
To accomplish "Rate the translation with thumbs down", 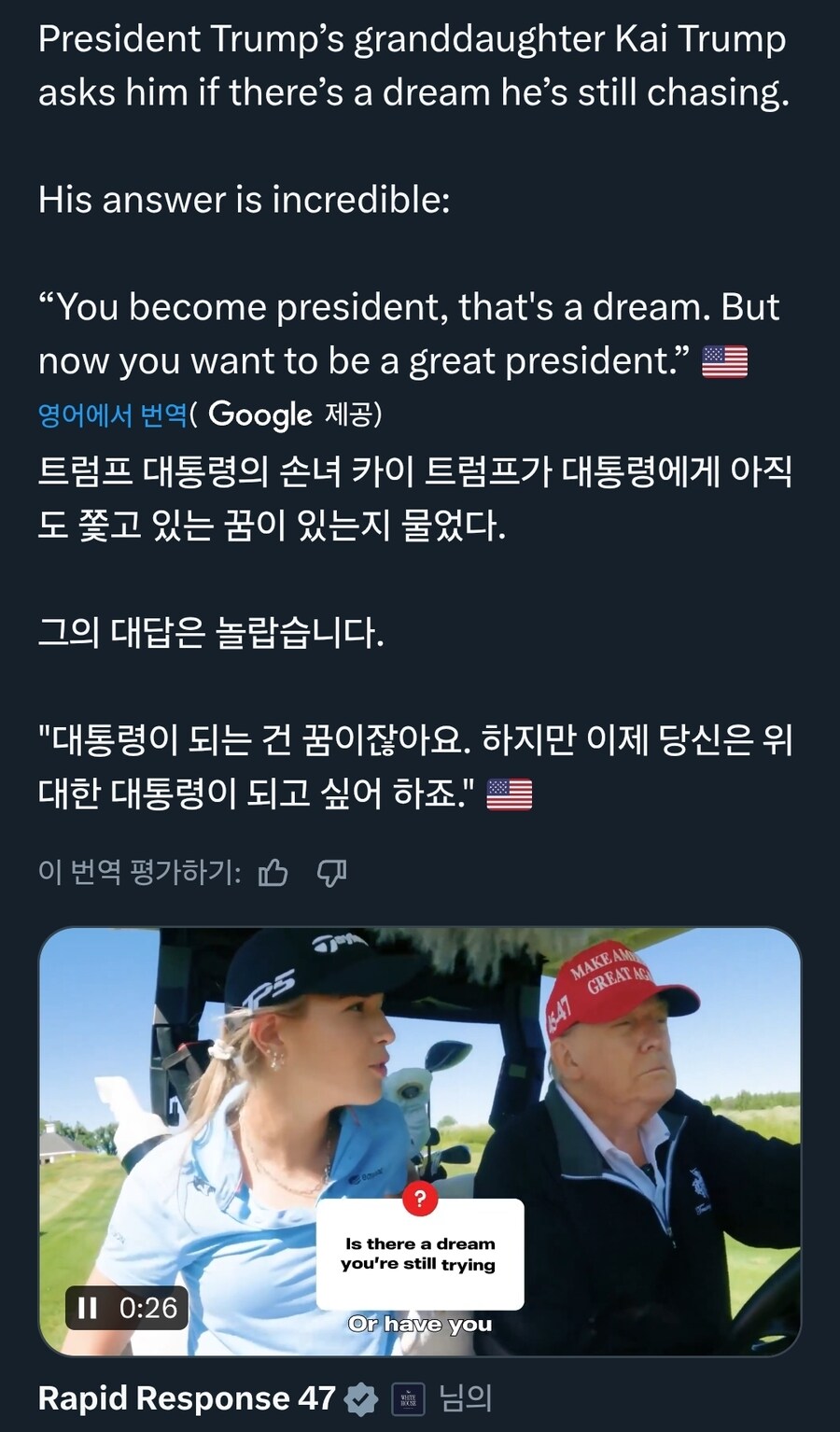I will pos(332,873).
